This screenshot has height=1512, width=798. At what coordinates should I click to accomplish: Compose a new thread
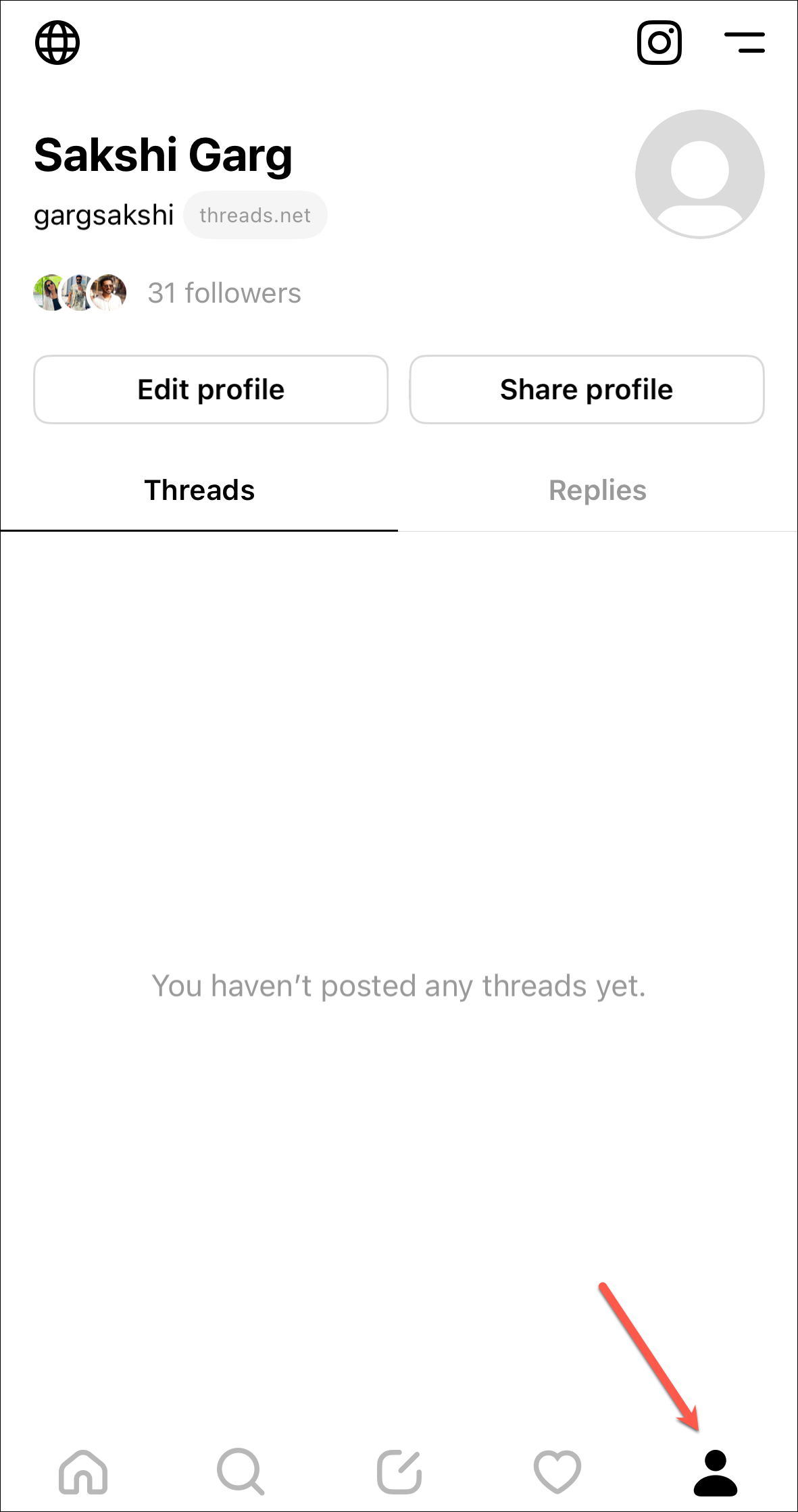pyautogui.click(x=399, y=1471)
